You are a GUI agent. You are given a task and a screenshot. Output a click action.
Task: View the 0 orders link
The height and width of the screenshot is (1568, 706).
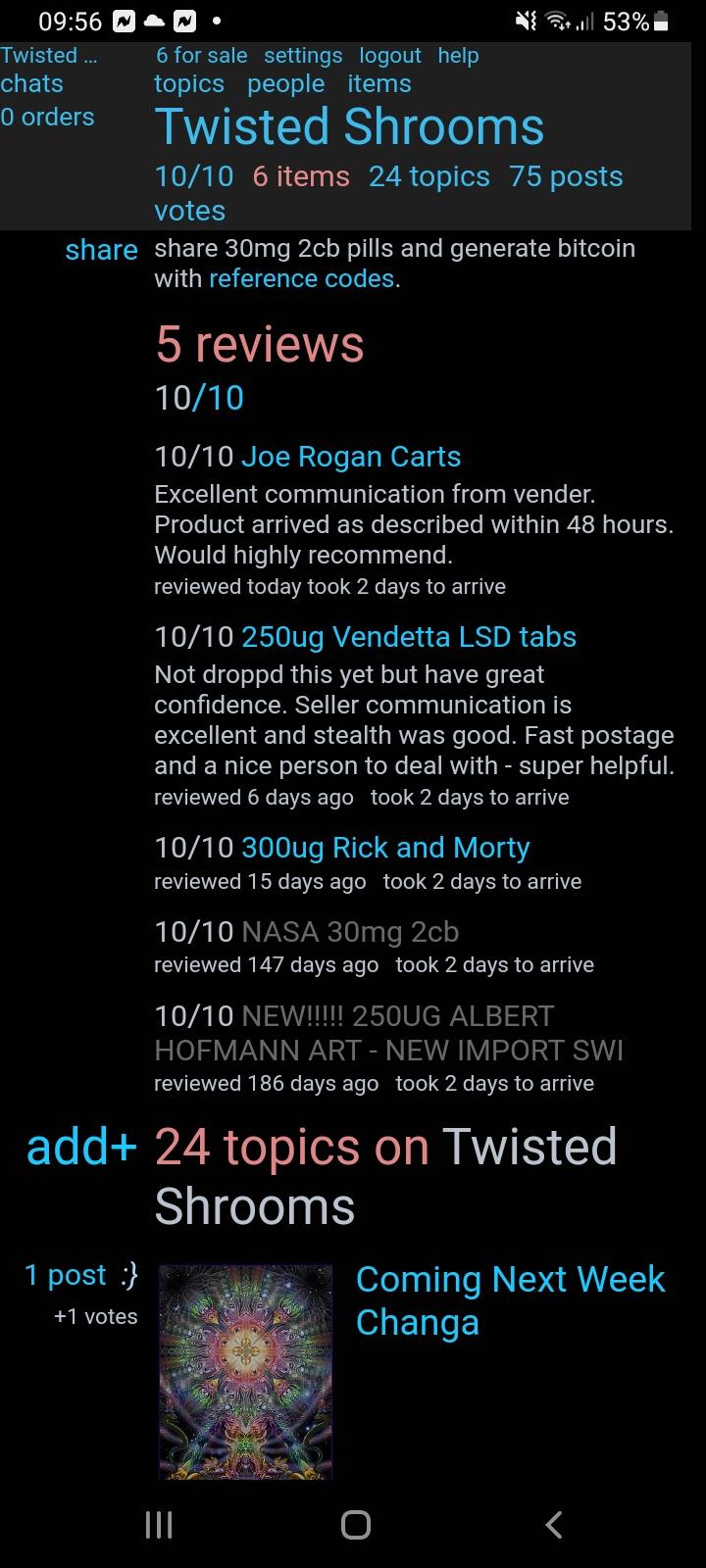coord(47,117)
